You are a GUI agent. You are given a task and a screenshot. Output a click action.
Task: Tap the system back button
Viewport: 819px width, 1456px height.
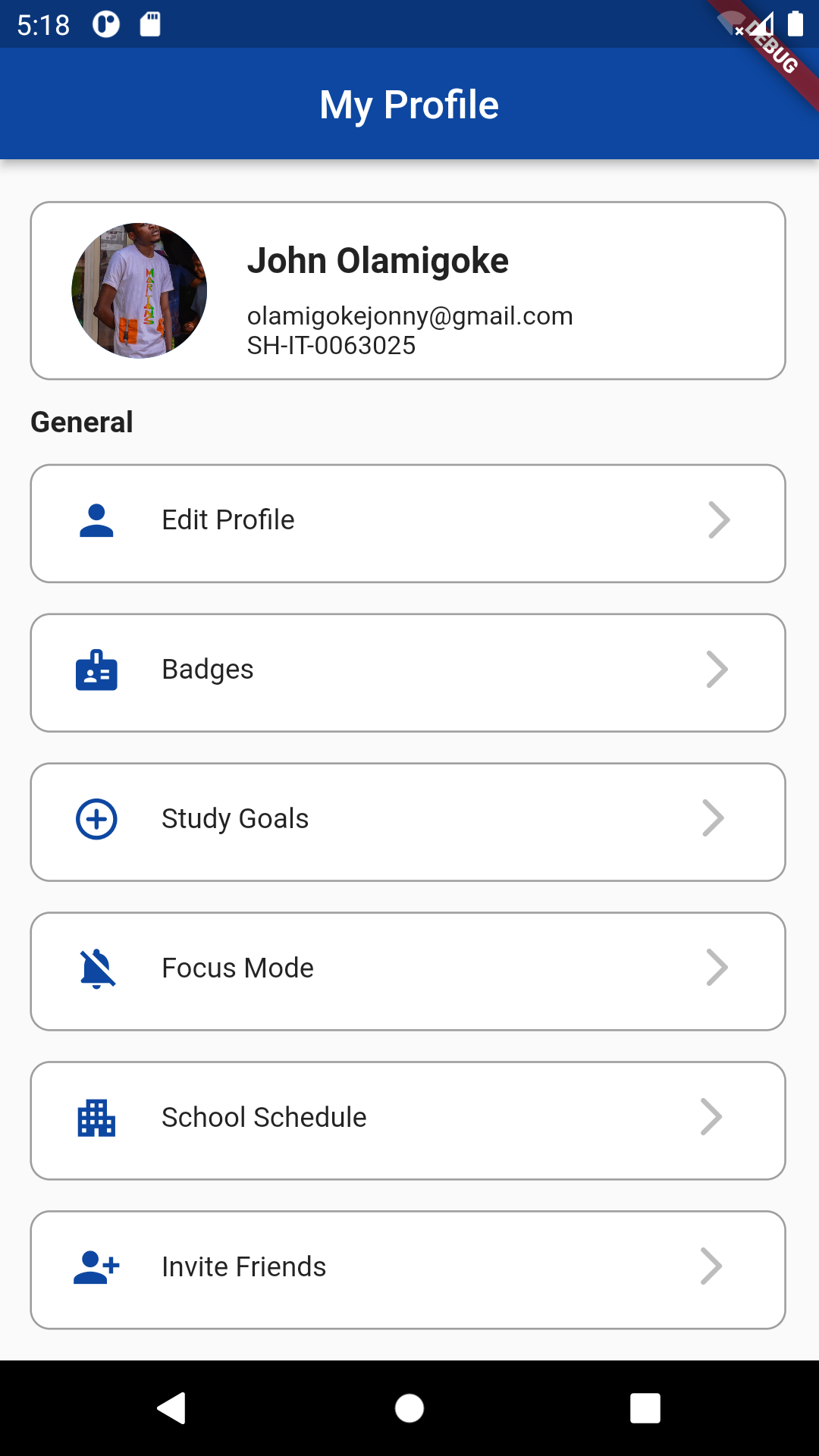(172, 1408)
